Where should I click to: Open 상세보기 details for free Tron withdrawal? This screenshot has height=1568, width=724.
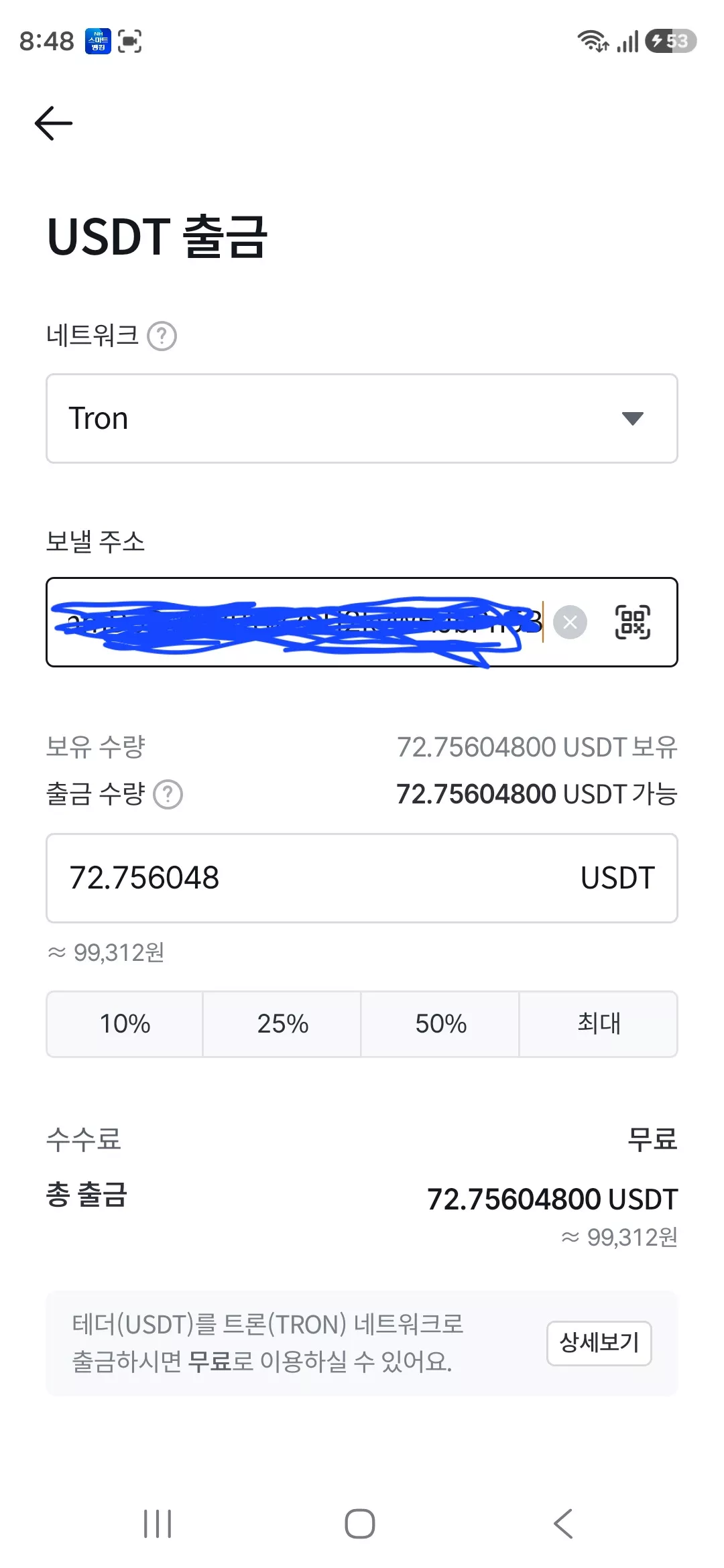click(599, 1343)
